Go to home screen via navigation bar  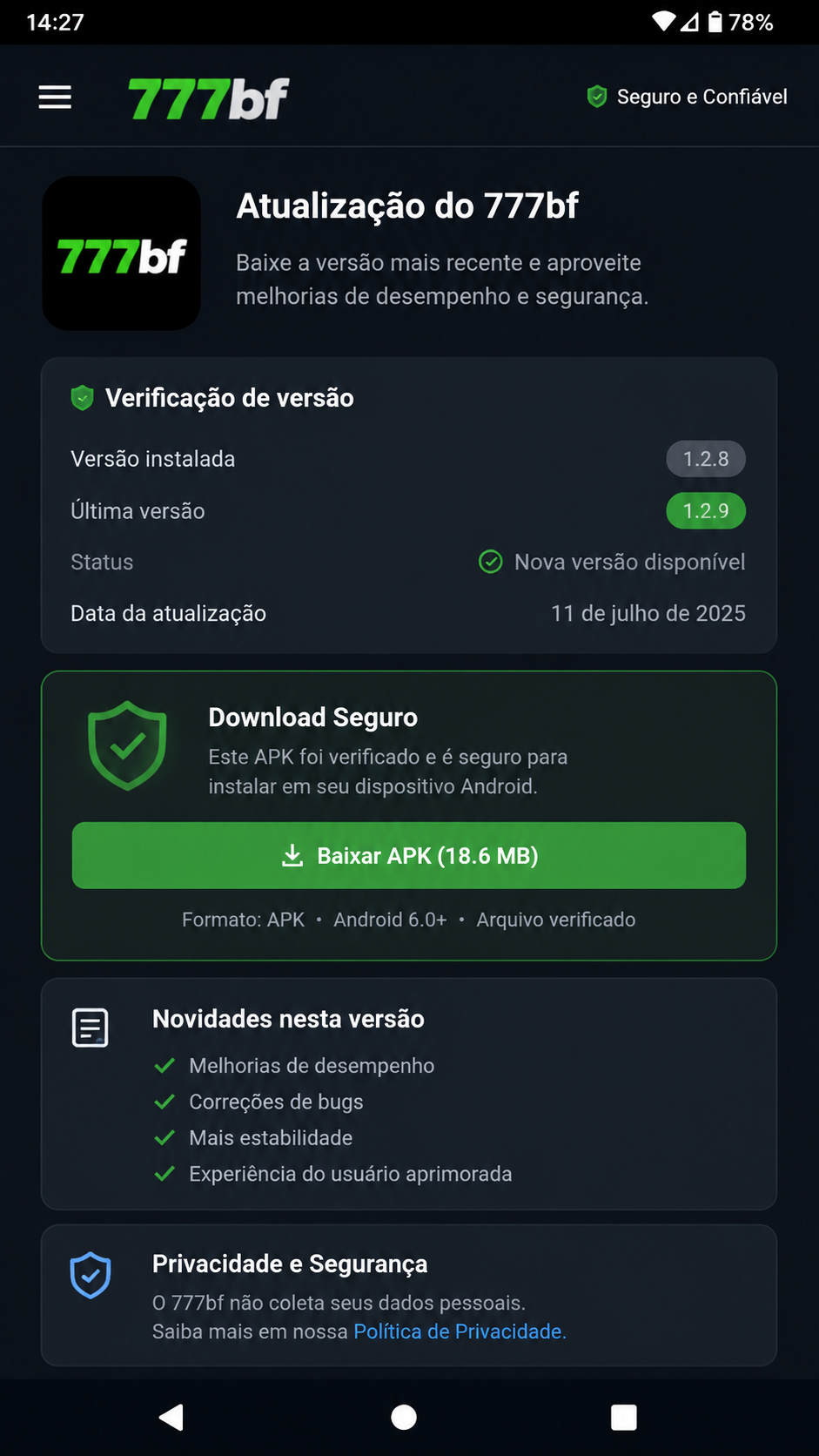click(404, 1418)
